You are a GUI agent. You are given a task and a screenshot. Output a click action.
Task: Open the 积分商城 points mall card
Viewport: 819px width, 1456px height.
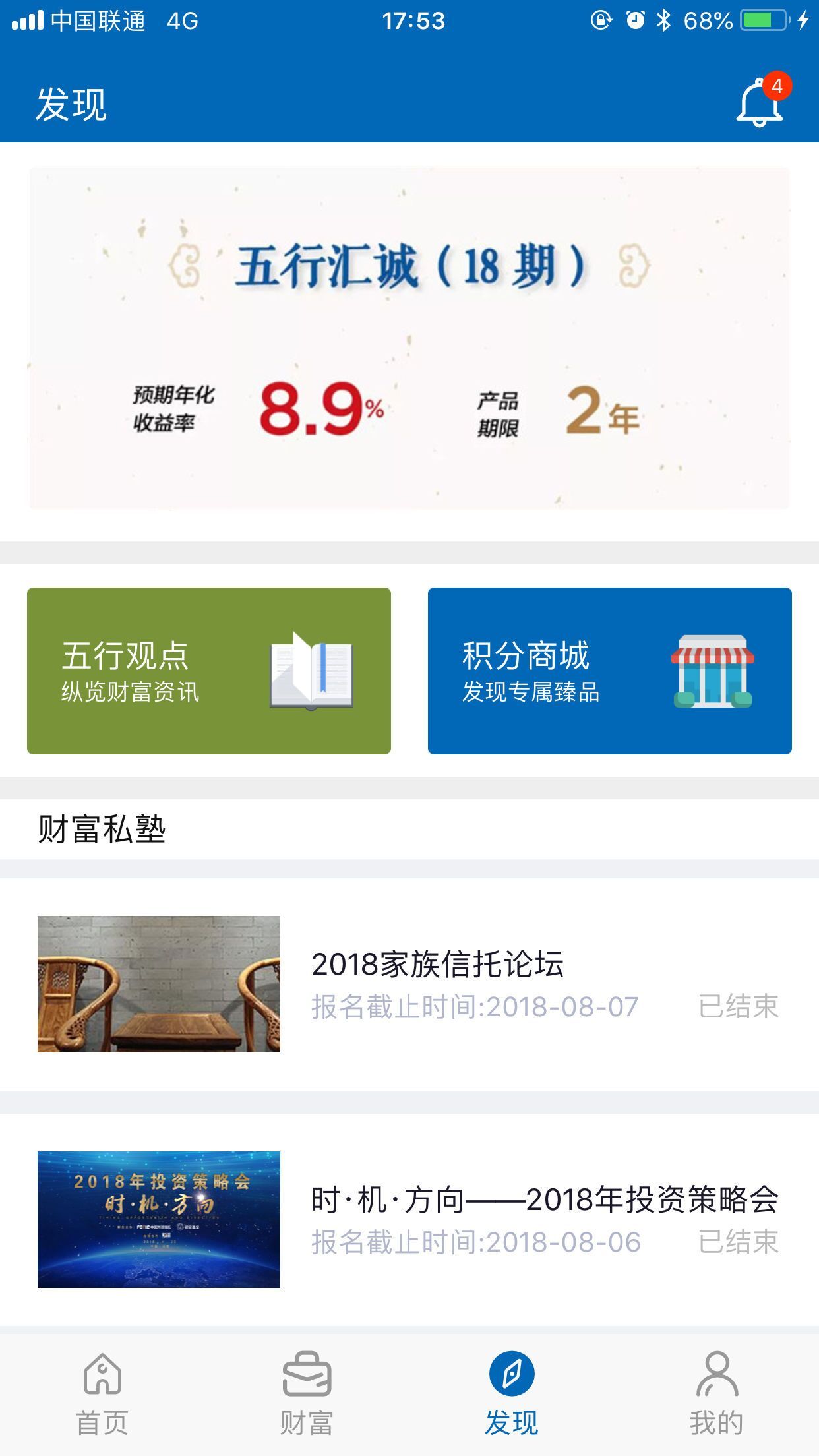[609, 671]
